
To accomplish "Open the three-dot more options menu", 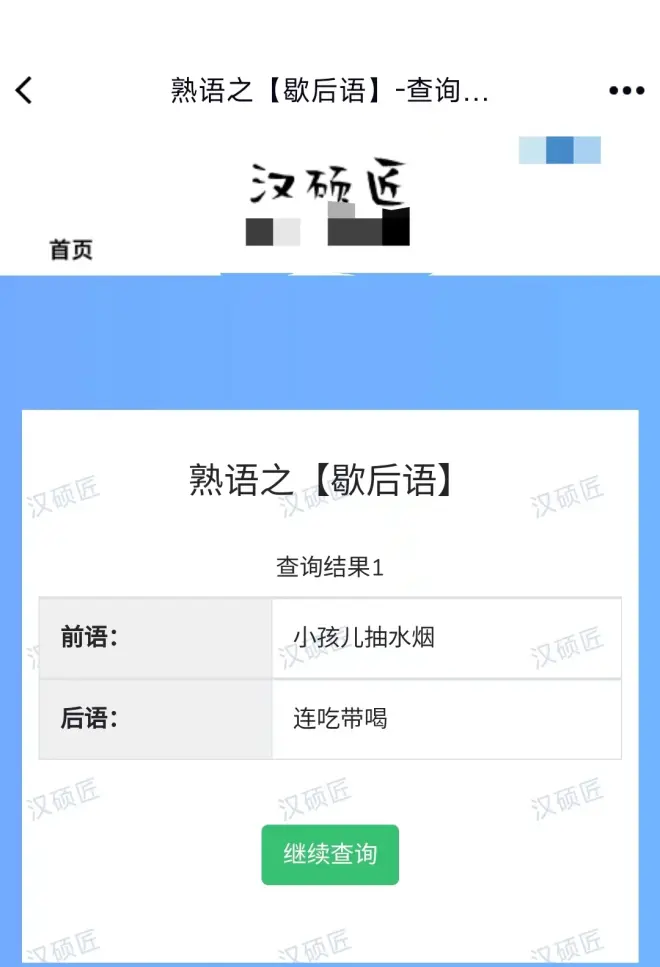I will (626, 91).
